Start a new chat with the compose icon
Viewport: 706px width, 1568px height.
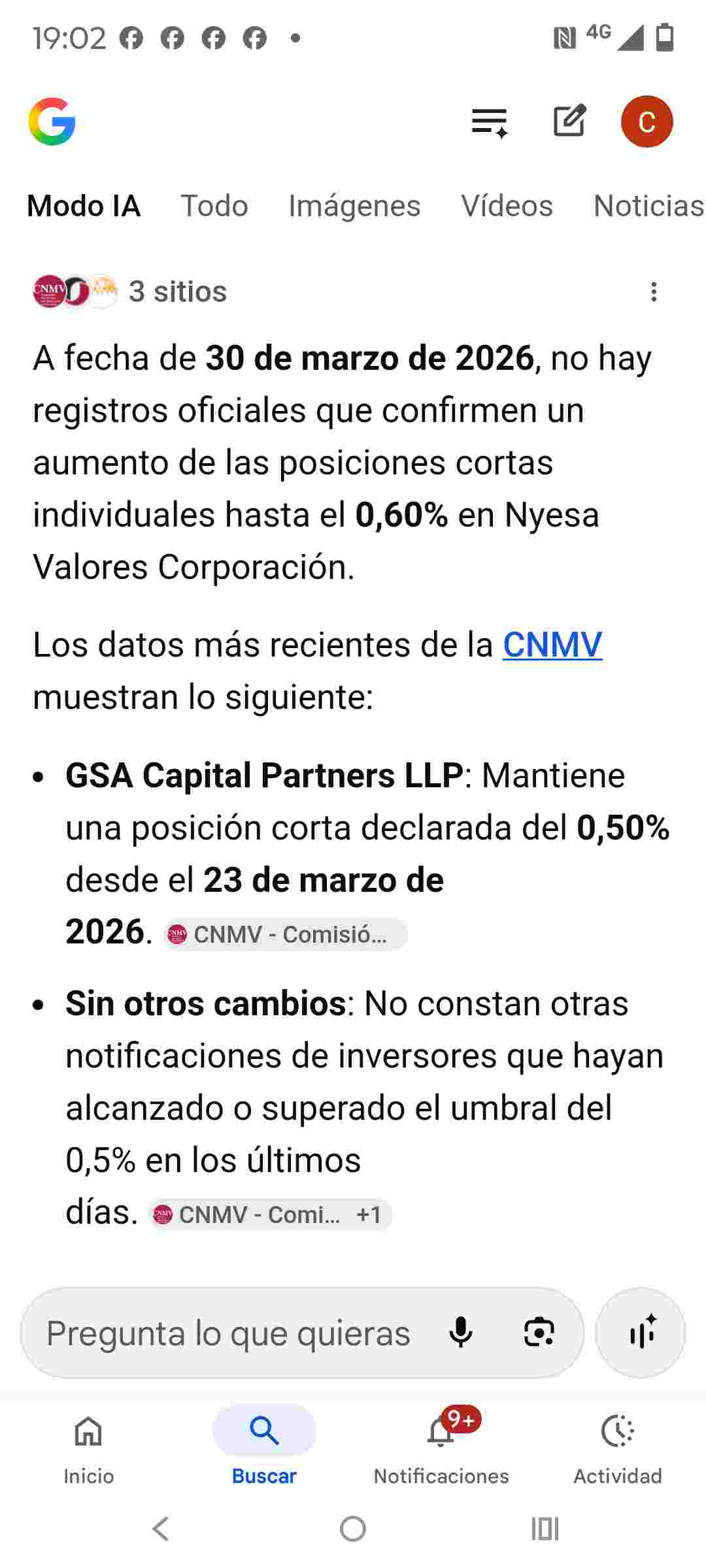tap(567, 122)
